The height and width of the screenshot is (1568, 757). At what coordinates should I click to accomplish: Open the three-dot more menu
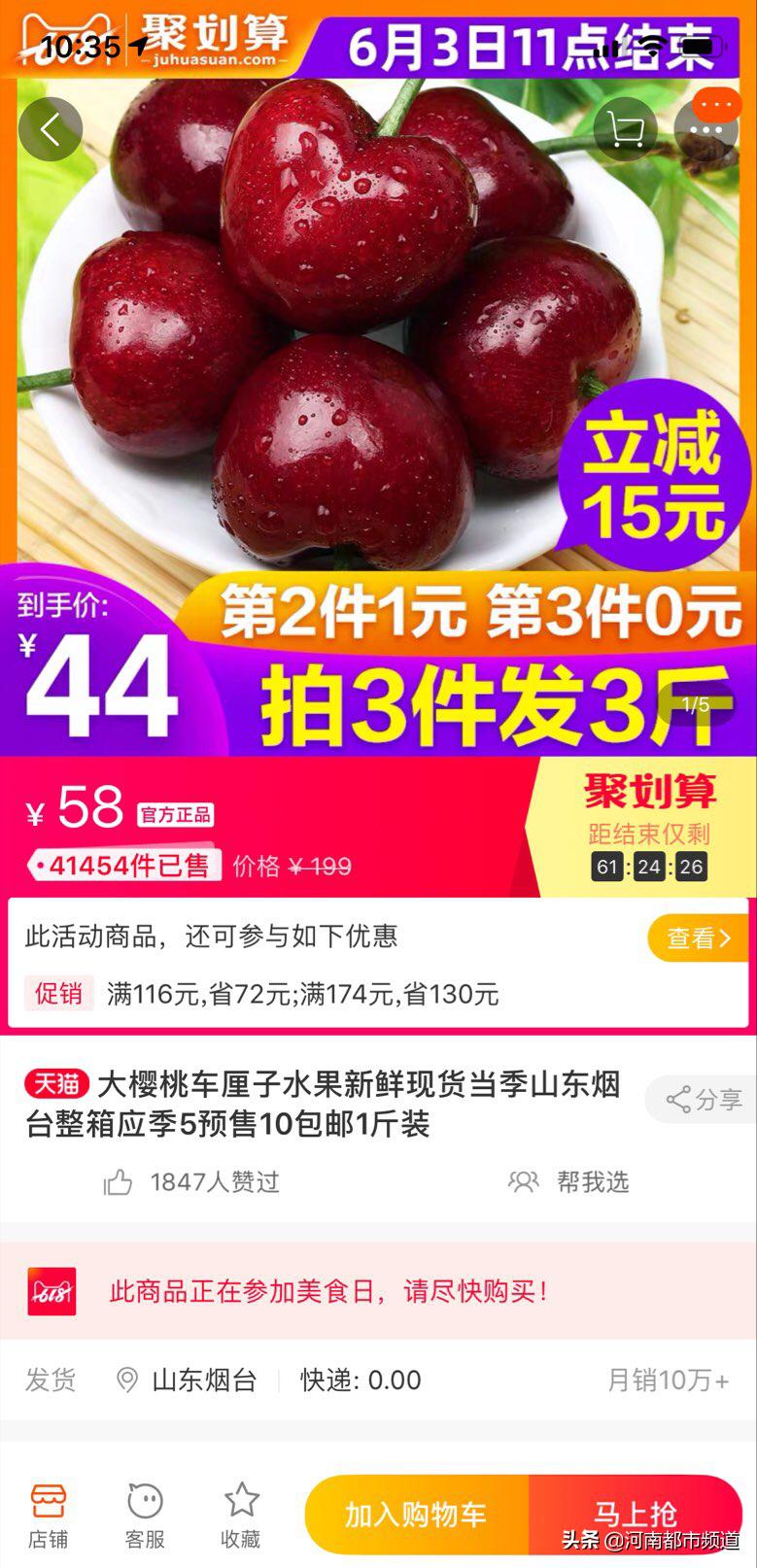click(x=706, y=129)
